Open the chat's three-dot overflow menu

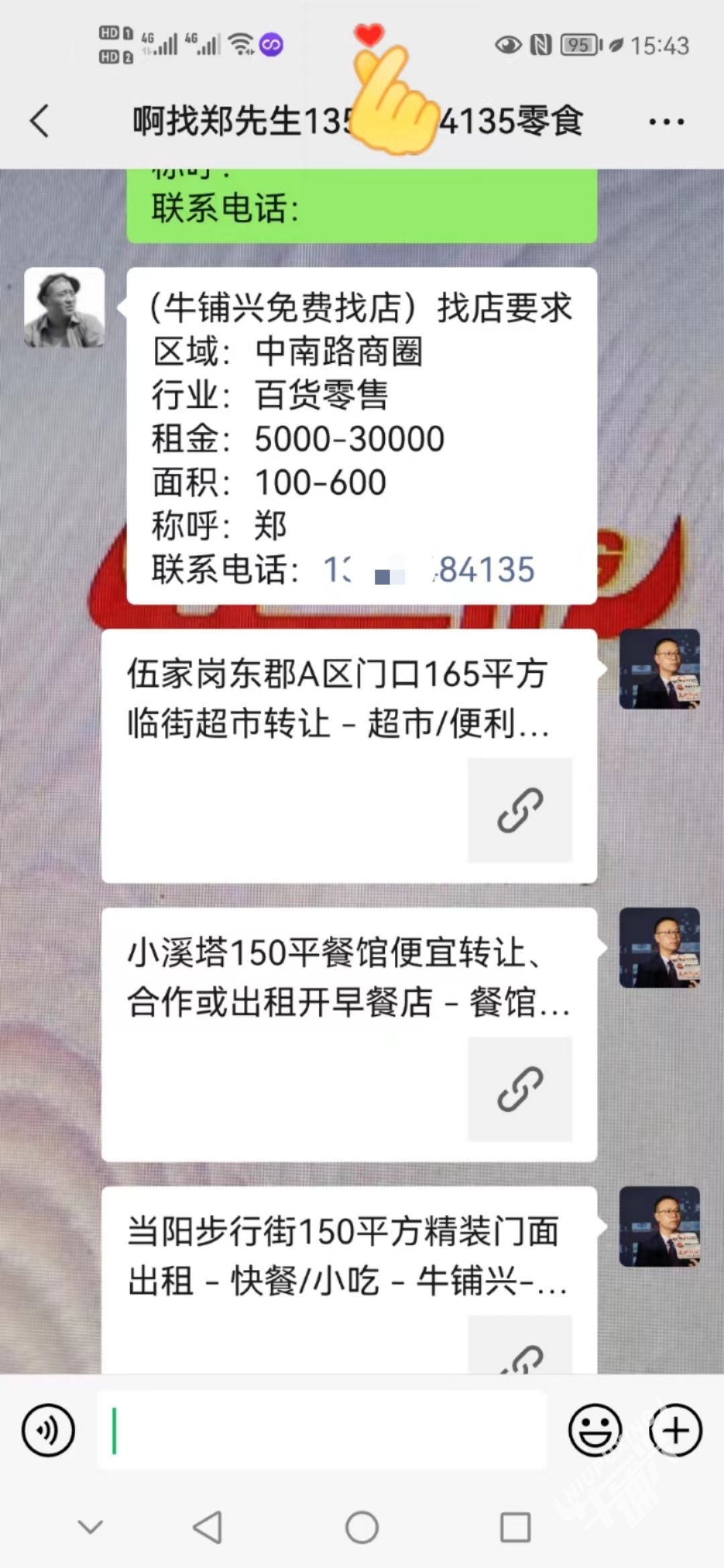(x=666, y=122)
